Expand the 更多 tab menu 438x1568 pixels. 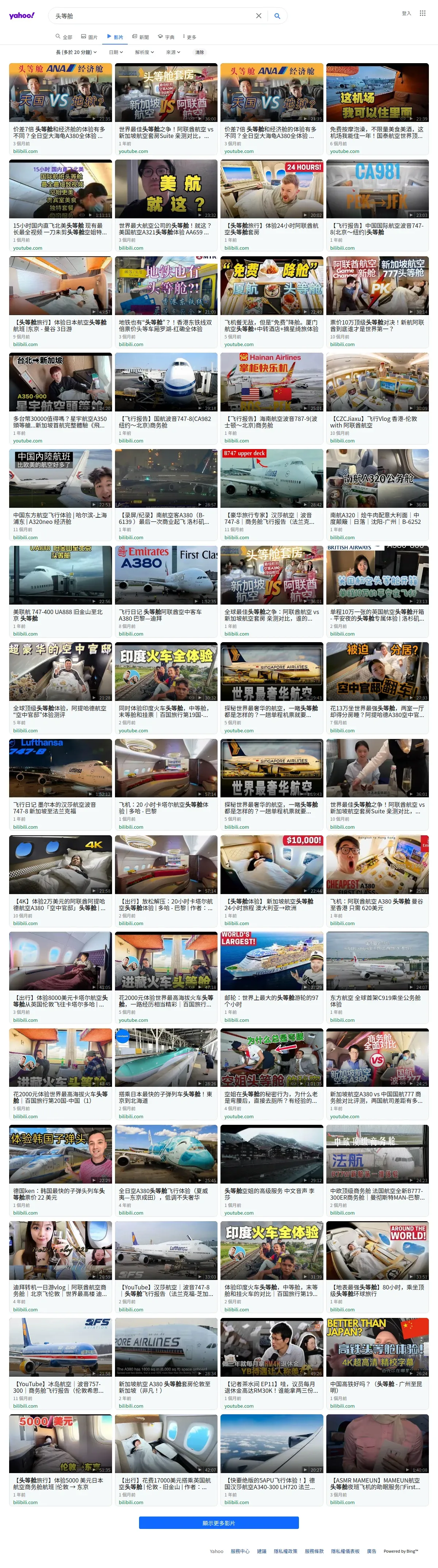[x=189, y=37]
